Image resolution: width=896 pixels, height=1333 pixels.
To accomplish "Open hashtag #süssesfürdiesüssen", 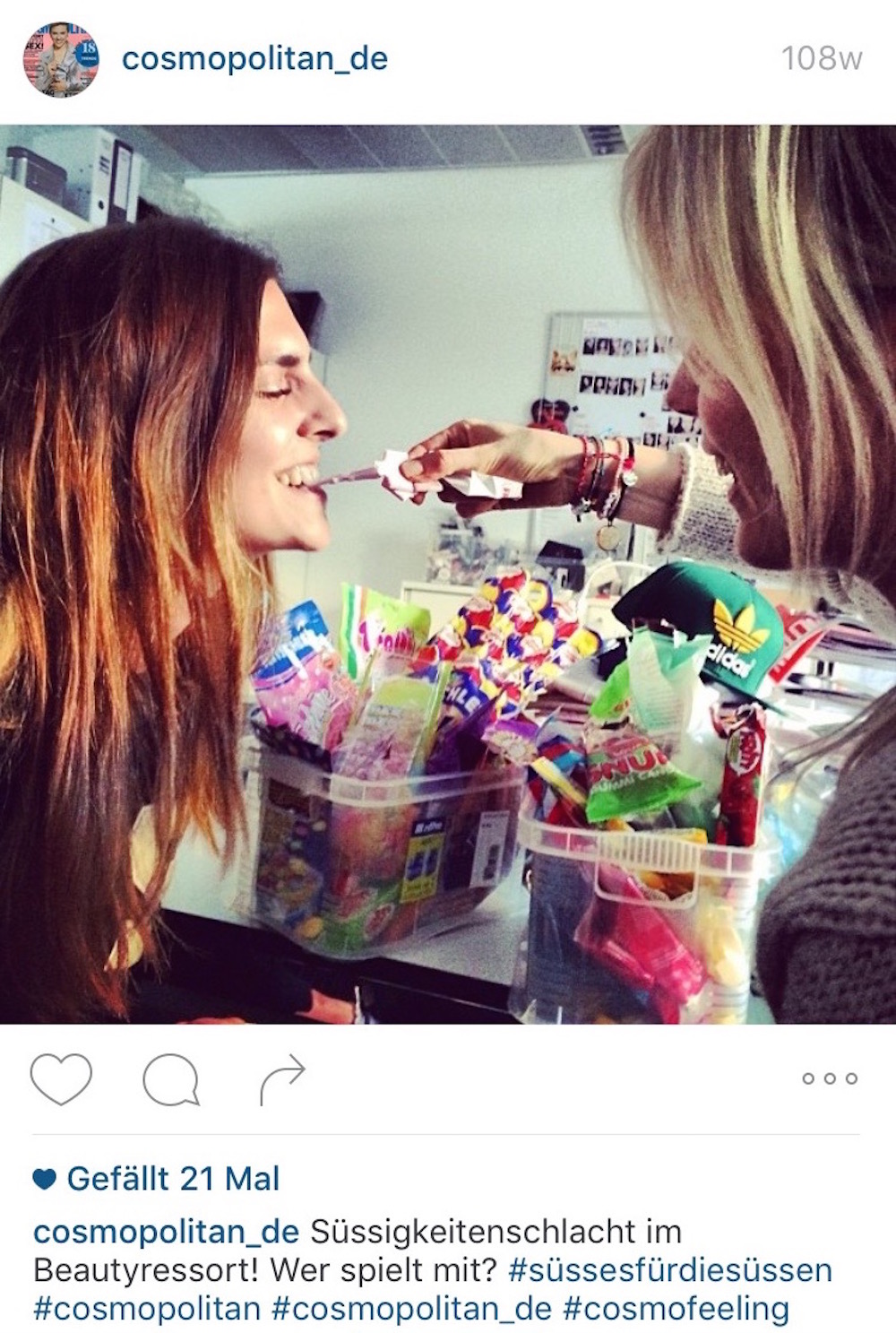I will point(669,1270).
